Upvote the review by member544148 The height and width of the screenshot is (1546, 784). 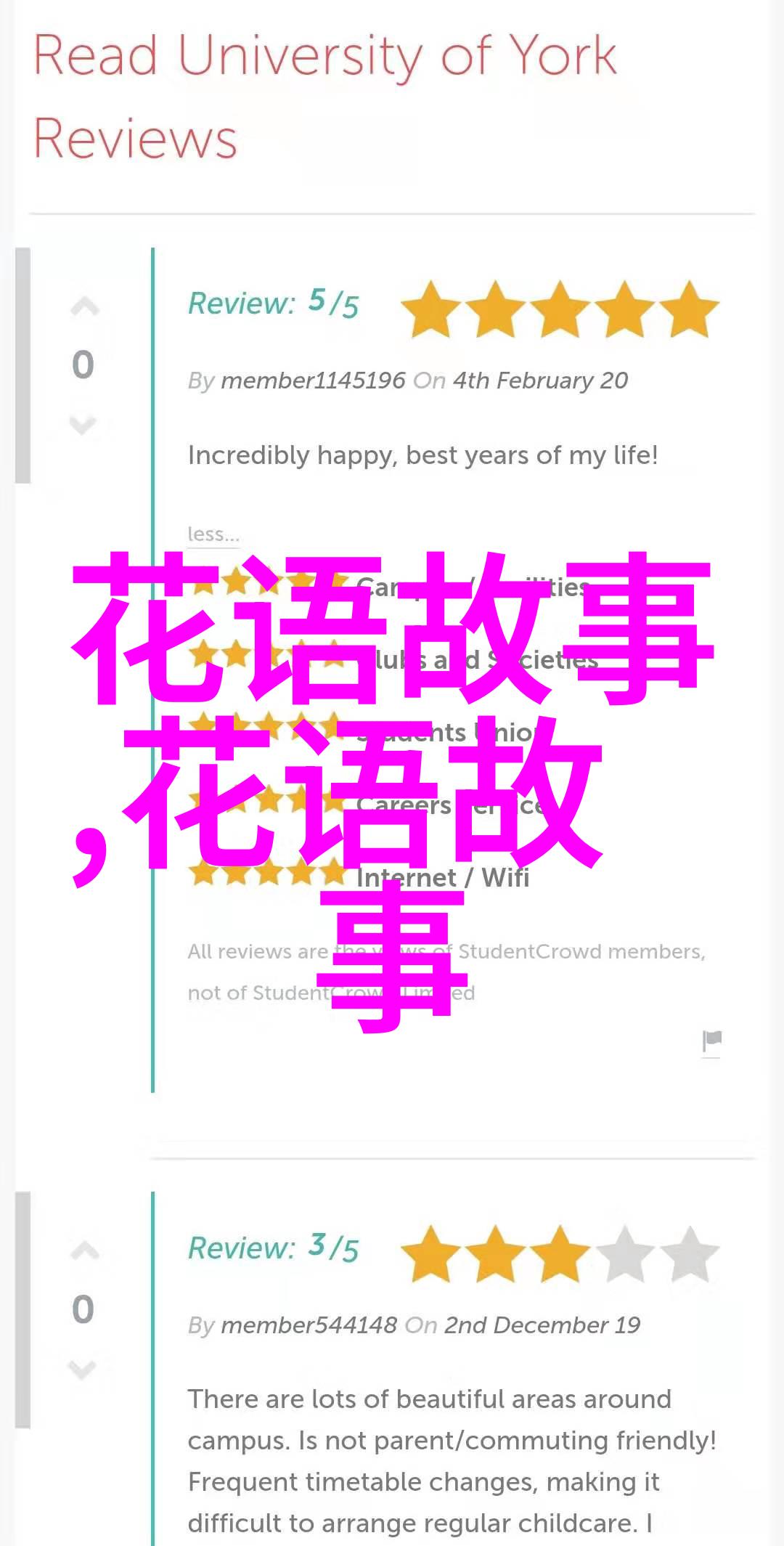click(x=84, y=1251)
